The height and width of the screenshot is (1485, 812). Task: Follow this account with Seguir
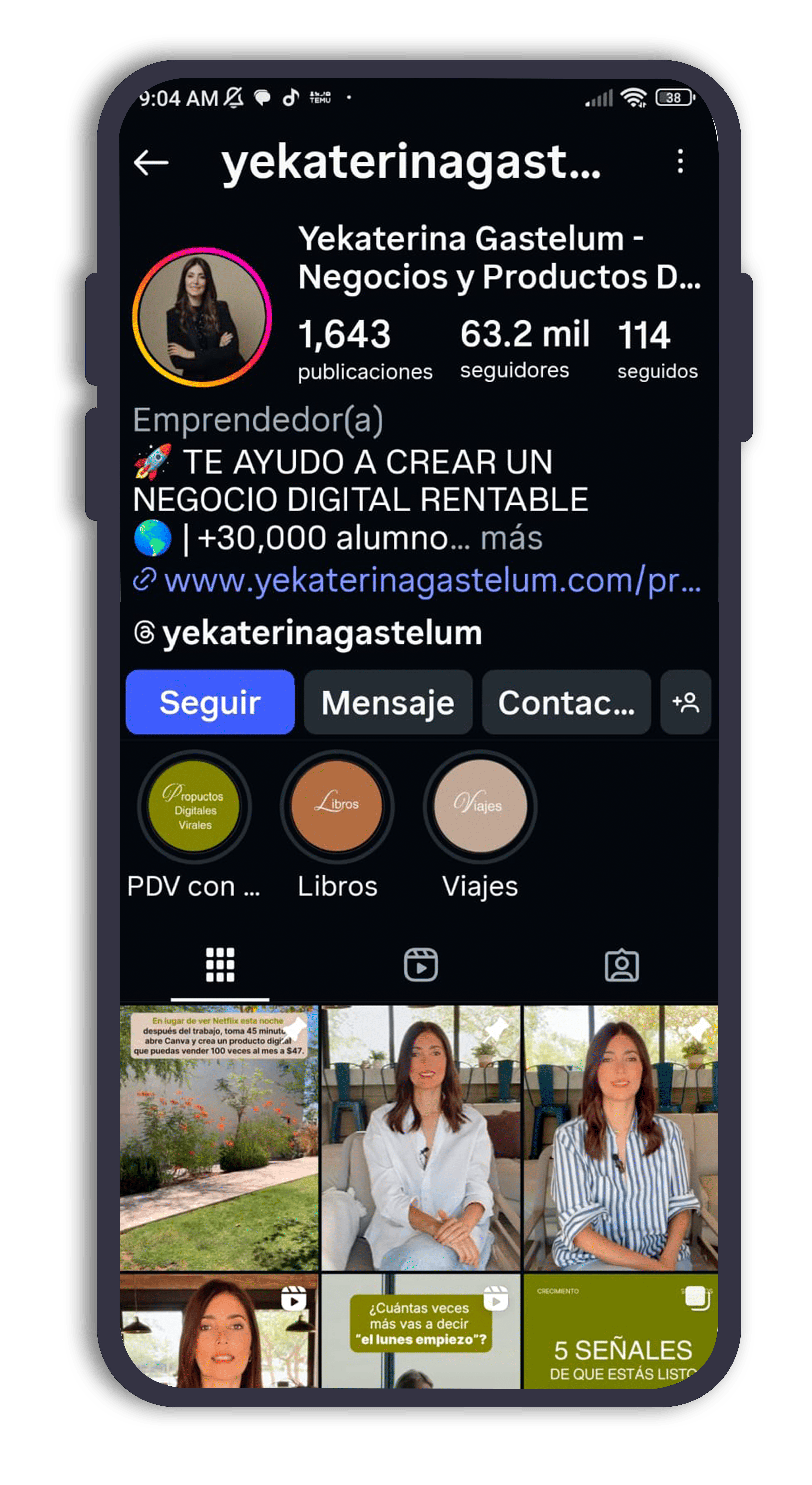tap(210, 702)
